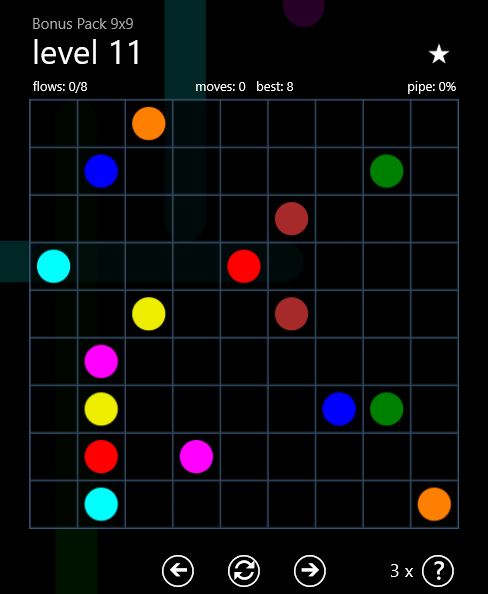Tap the star icon near the level title

click(x=439, y=54)
